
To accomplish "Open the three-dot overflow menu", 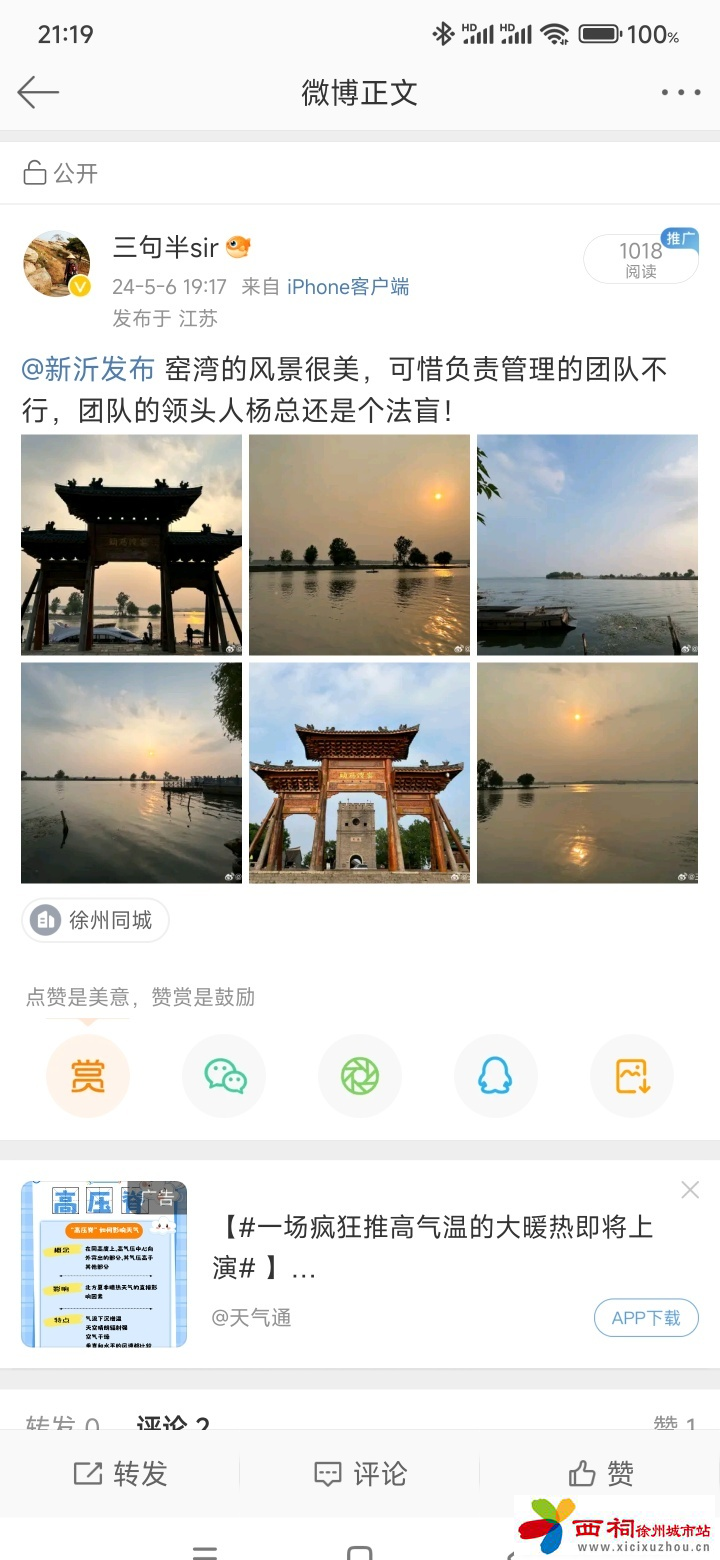I will point(680,93).
